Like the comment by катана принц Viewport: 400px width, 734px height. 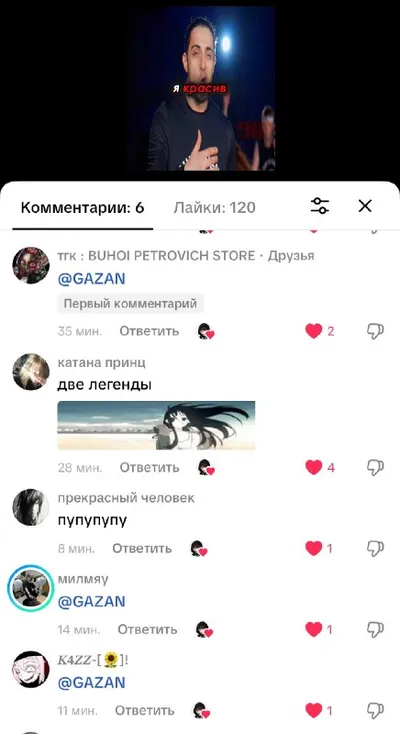tap(314, 467)
